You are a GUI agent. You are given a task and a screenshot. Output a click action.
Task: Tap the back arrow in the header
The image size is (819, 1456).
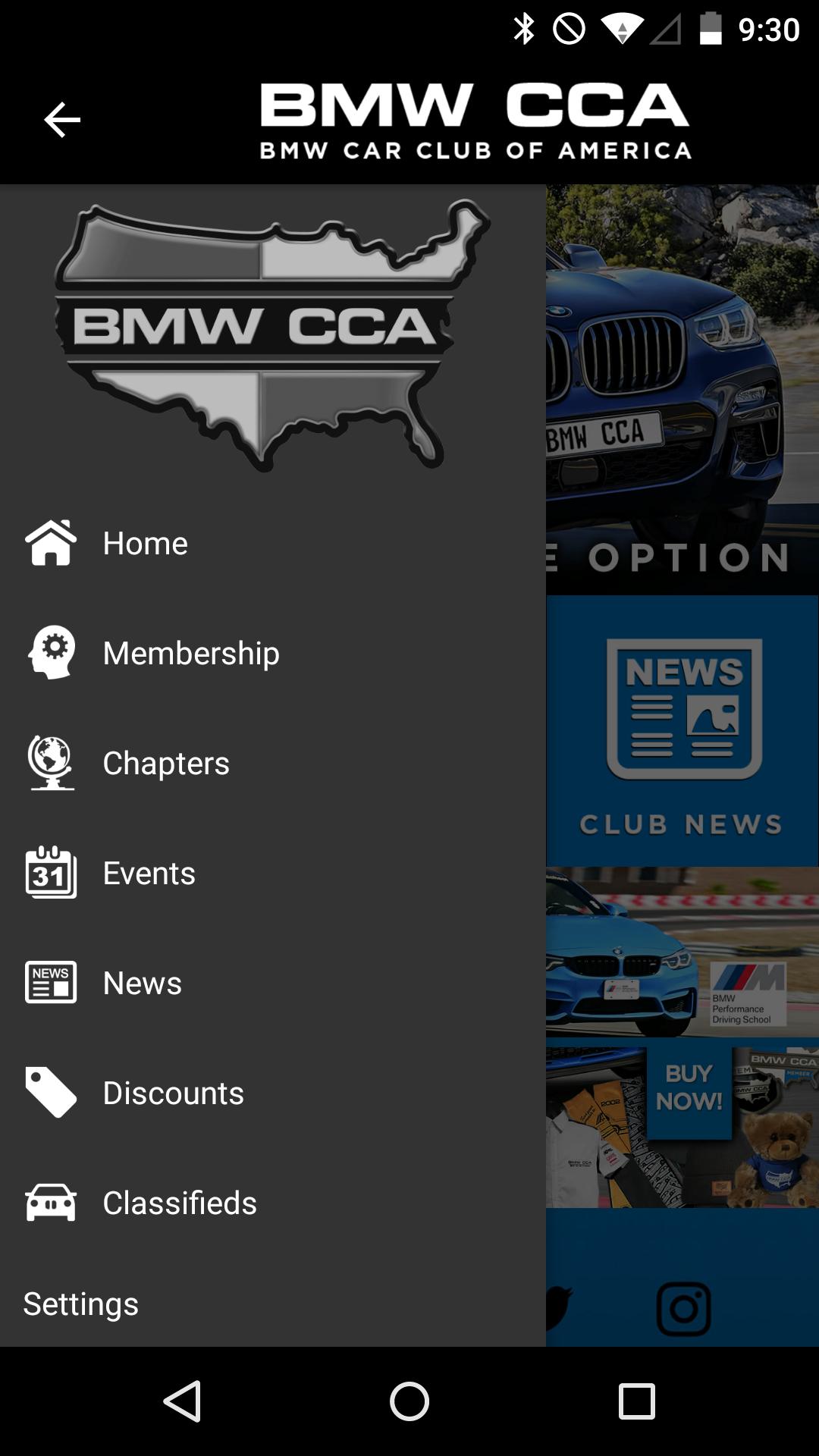62,120
